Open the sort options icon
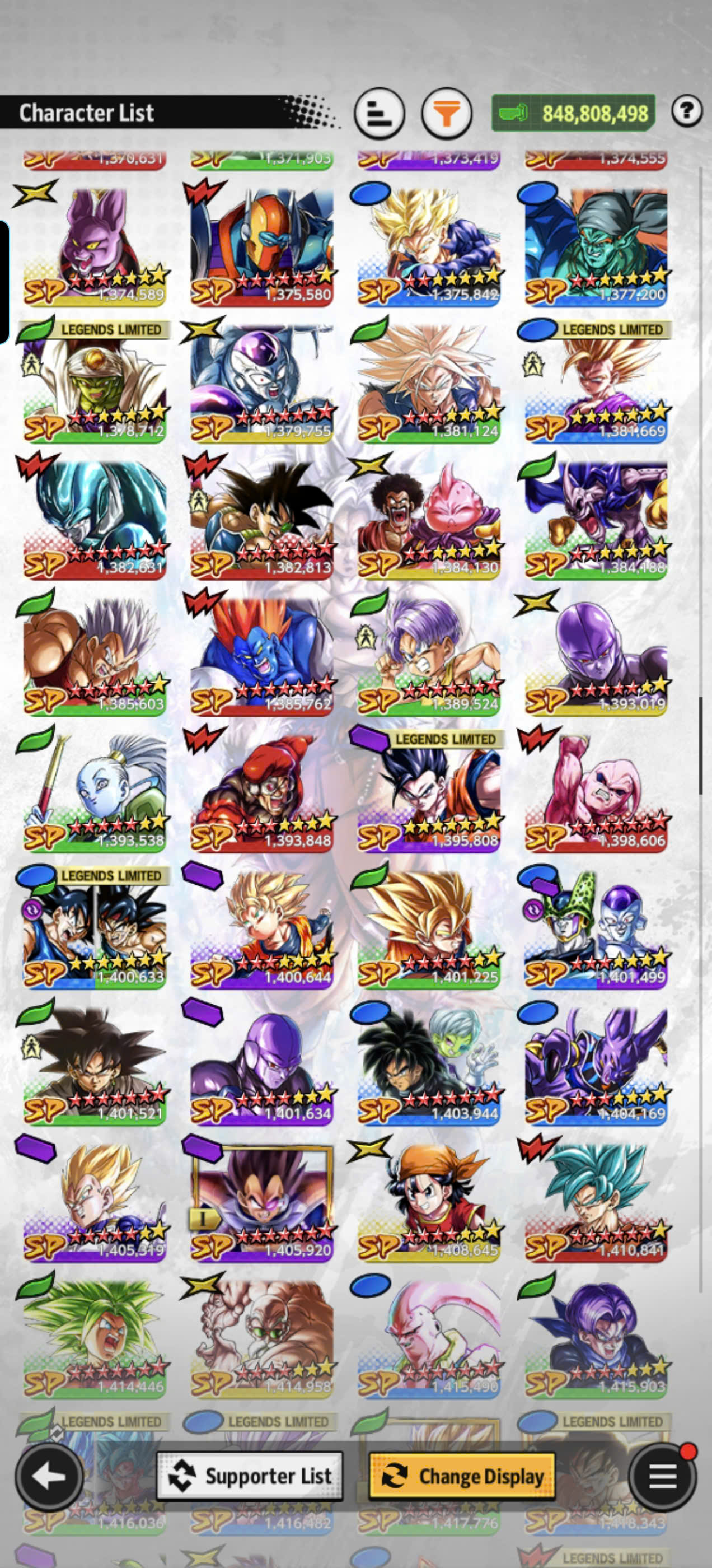 [379, 113]
